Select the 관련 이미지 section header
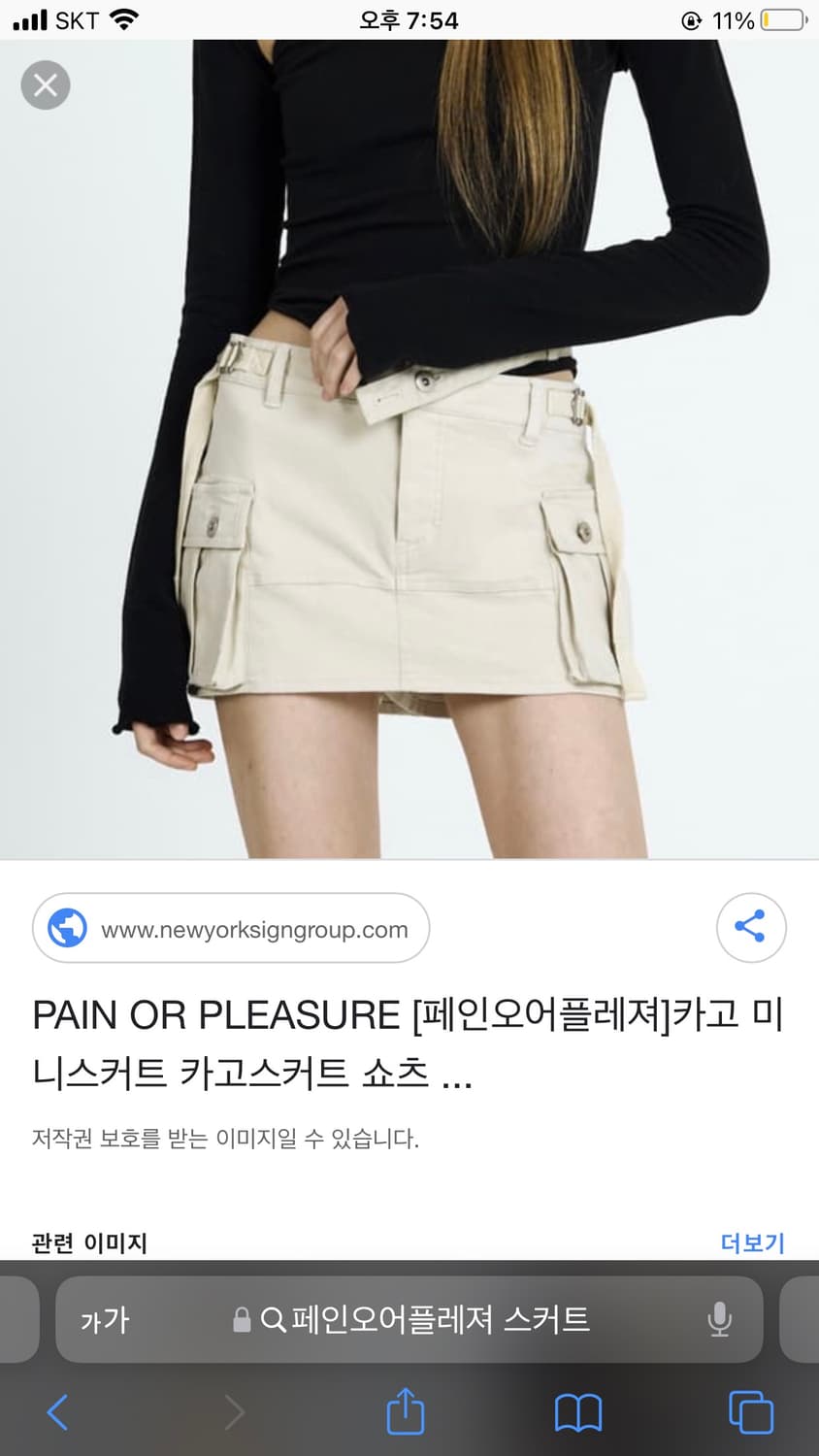Screen dimensions: 819x1456 click(91, 1242)
